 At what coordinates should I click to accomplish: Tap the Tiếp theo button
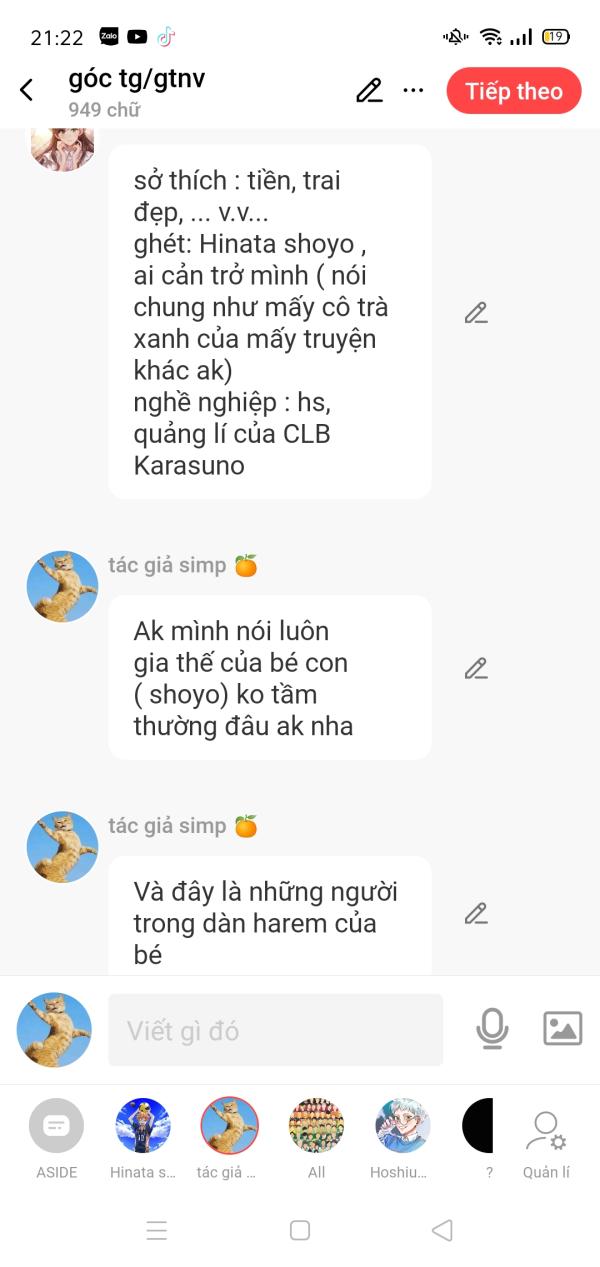(514, 91)
